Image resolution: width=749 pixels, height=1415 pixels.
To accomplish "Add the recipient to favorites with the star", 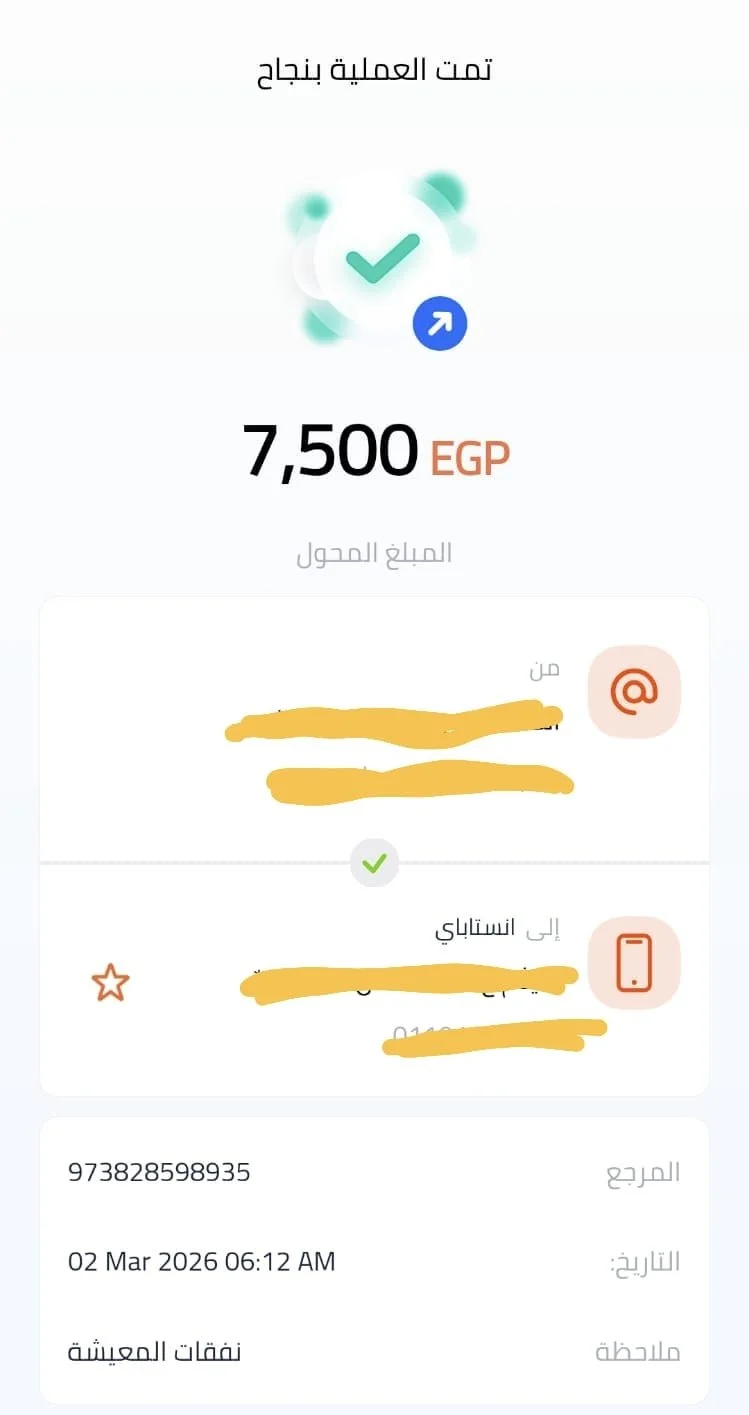I will (x=110, y=983).
